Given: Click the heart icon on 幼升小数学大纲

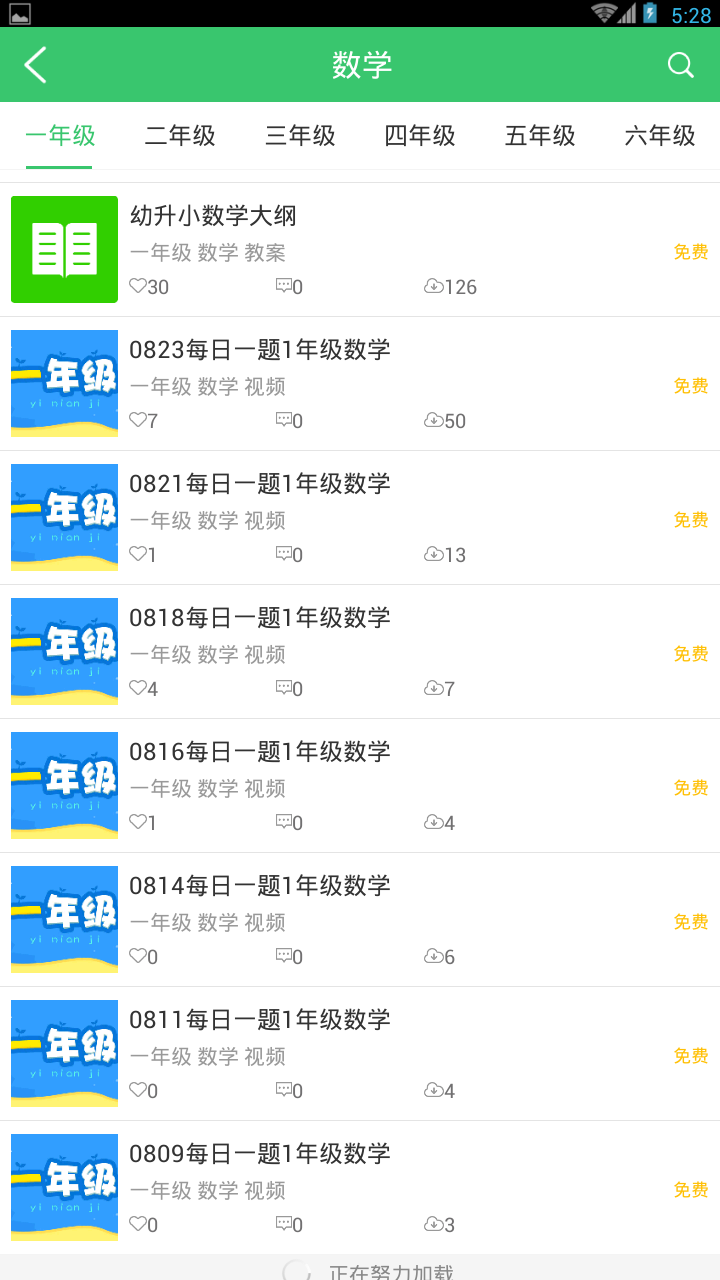Looking at the screenshot, I should click(138, 286).
